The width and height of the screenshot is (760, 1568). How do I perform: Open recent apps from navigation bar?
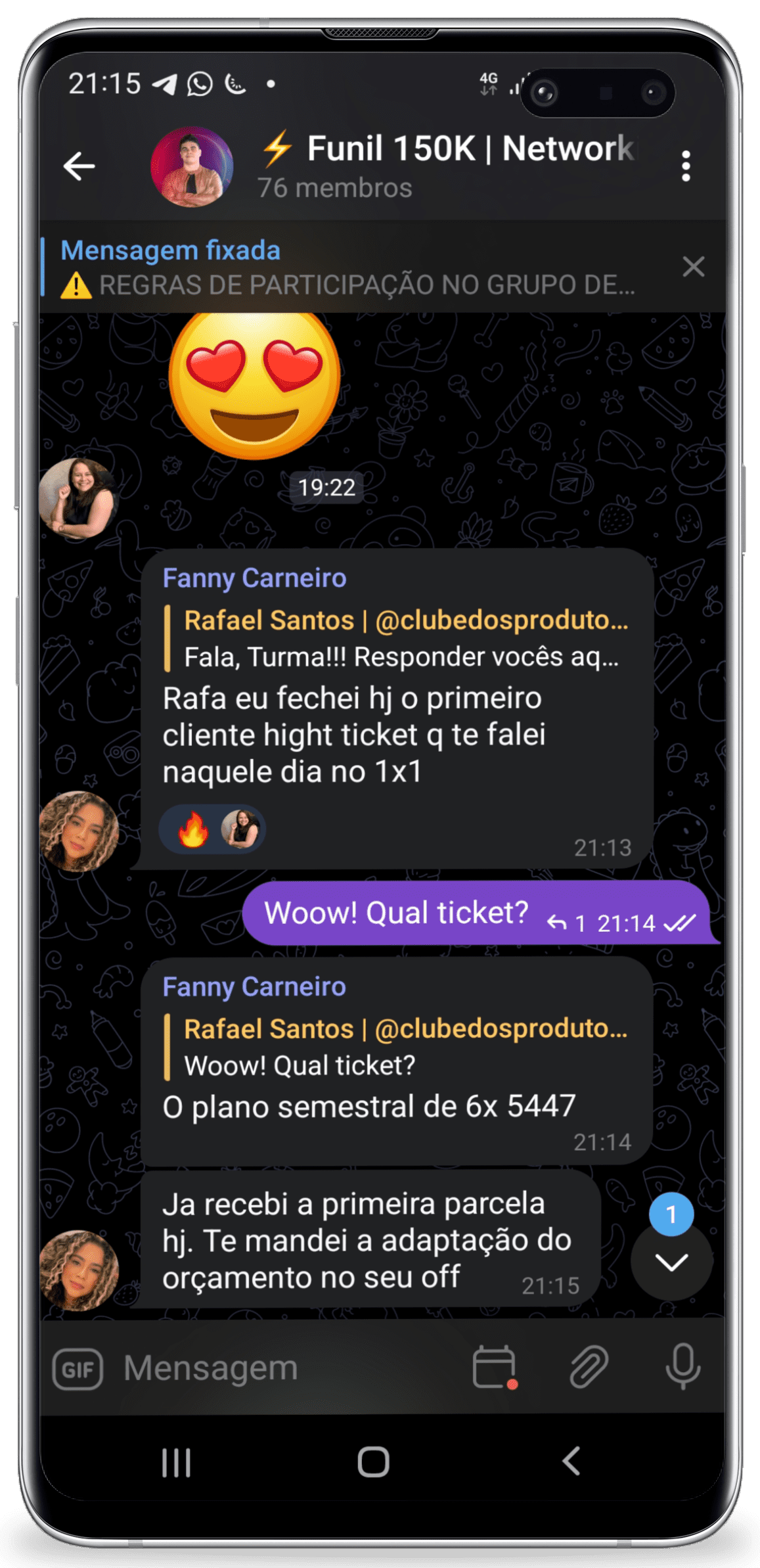[176, 1462]
